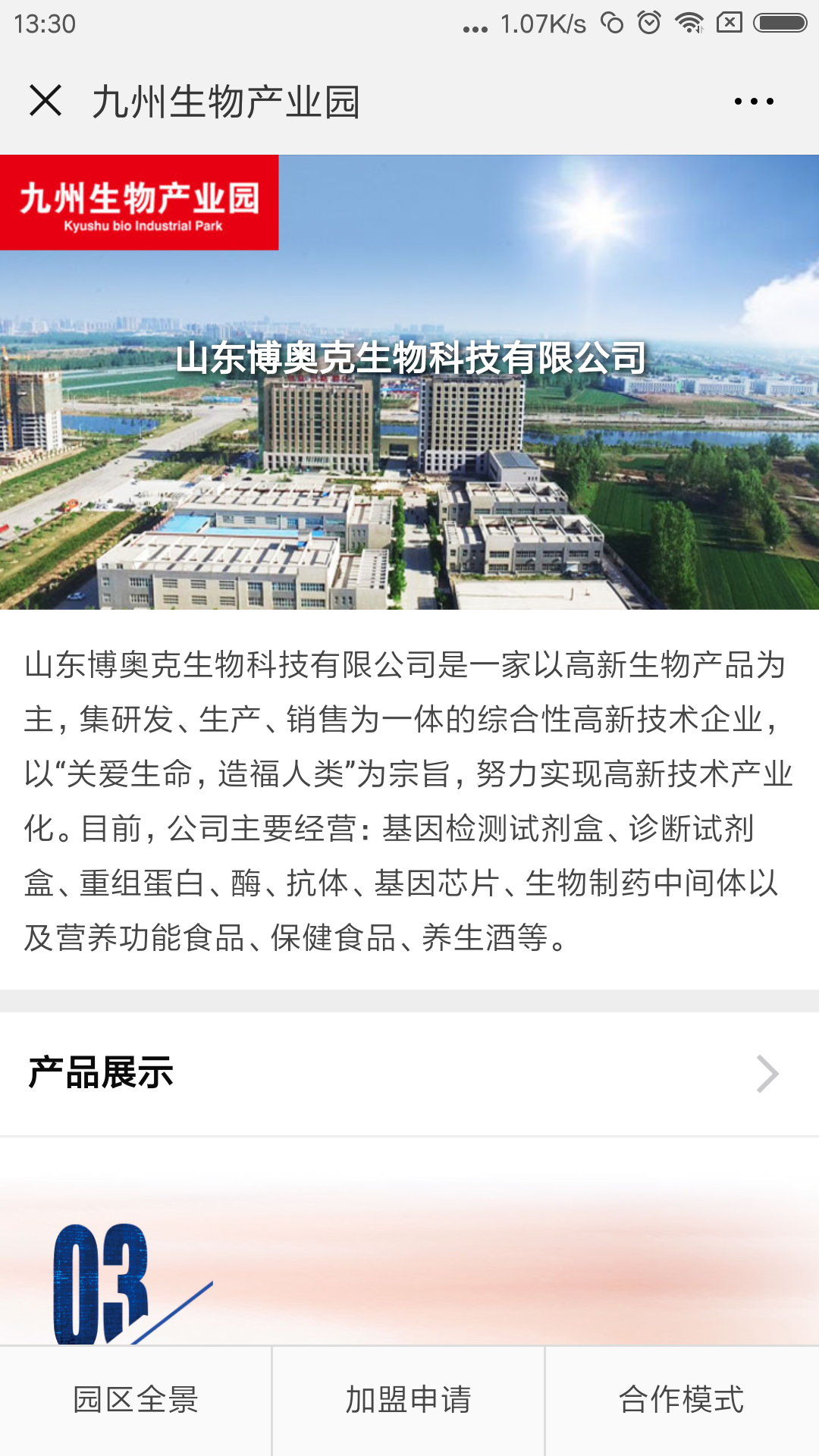Open 加盟申请 at the bottom
The height and width of the screenshot is (1456, 819).
tap(409, 1401)
